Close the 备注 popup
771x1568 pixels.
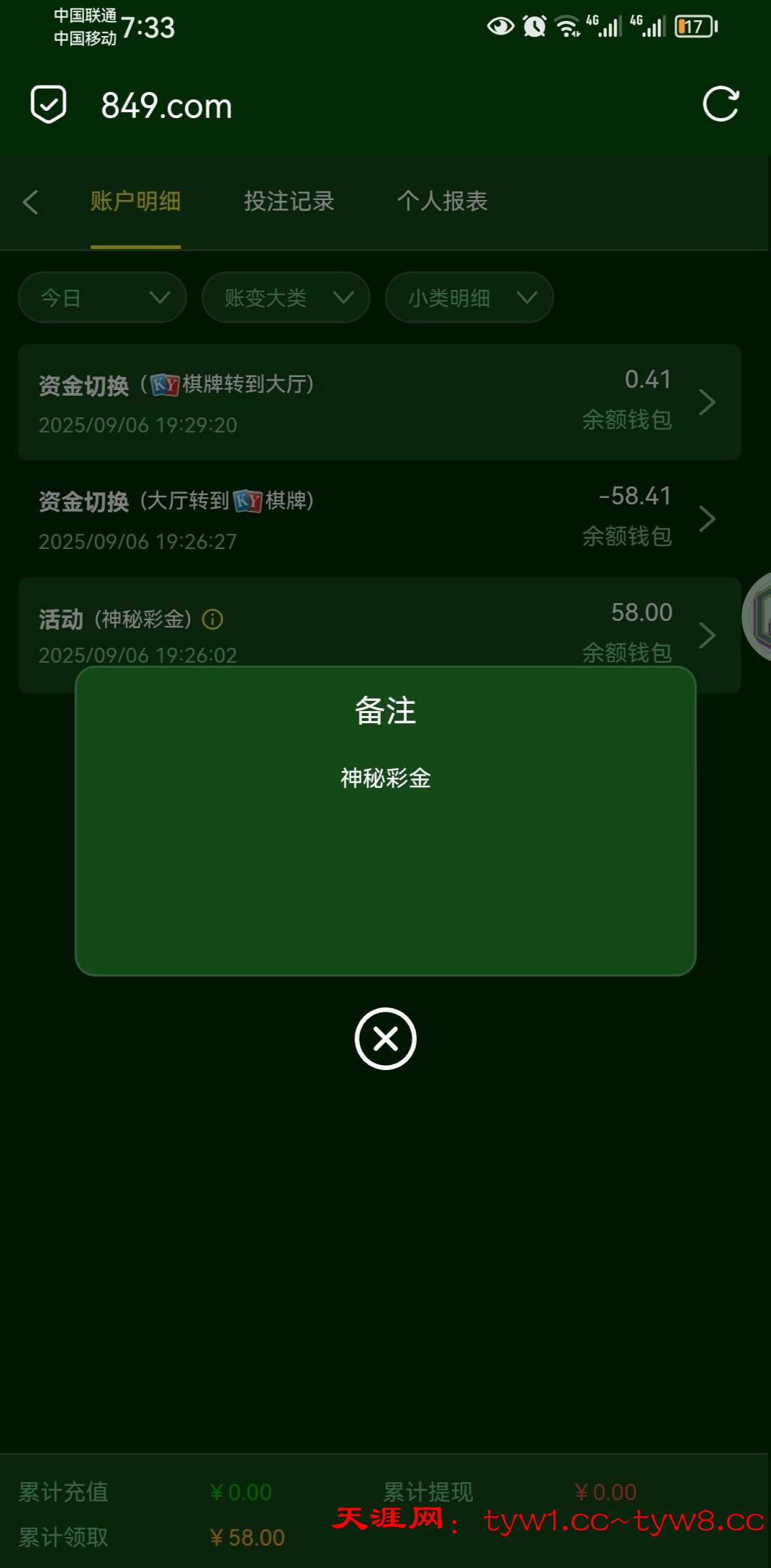385,1038
